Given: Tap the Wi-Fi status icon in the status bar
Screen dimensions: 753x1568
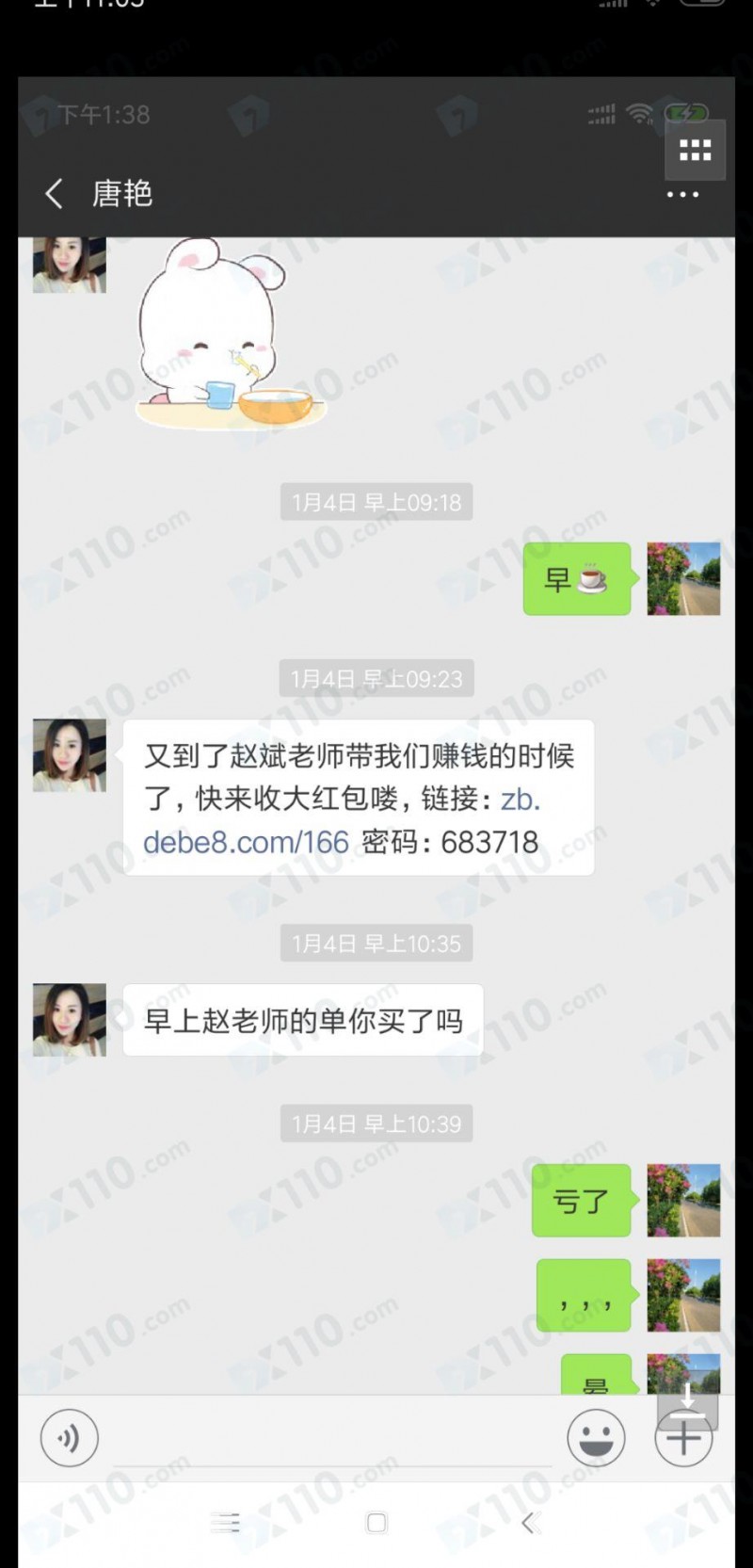Looking at the screenshot, I should tap(641, 113).
